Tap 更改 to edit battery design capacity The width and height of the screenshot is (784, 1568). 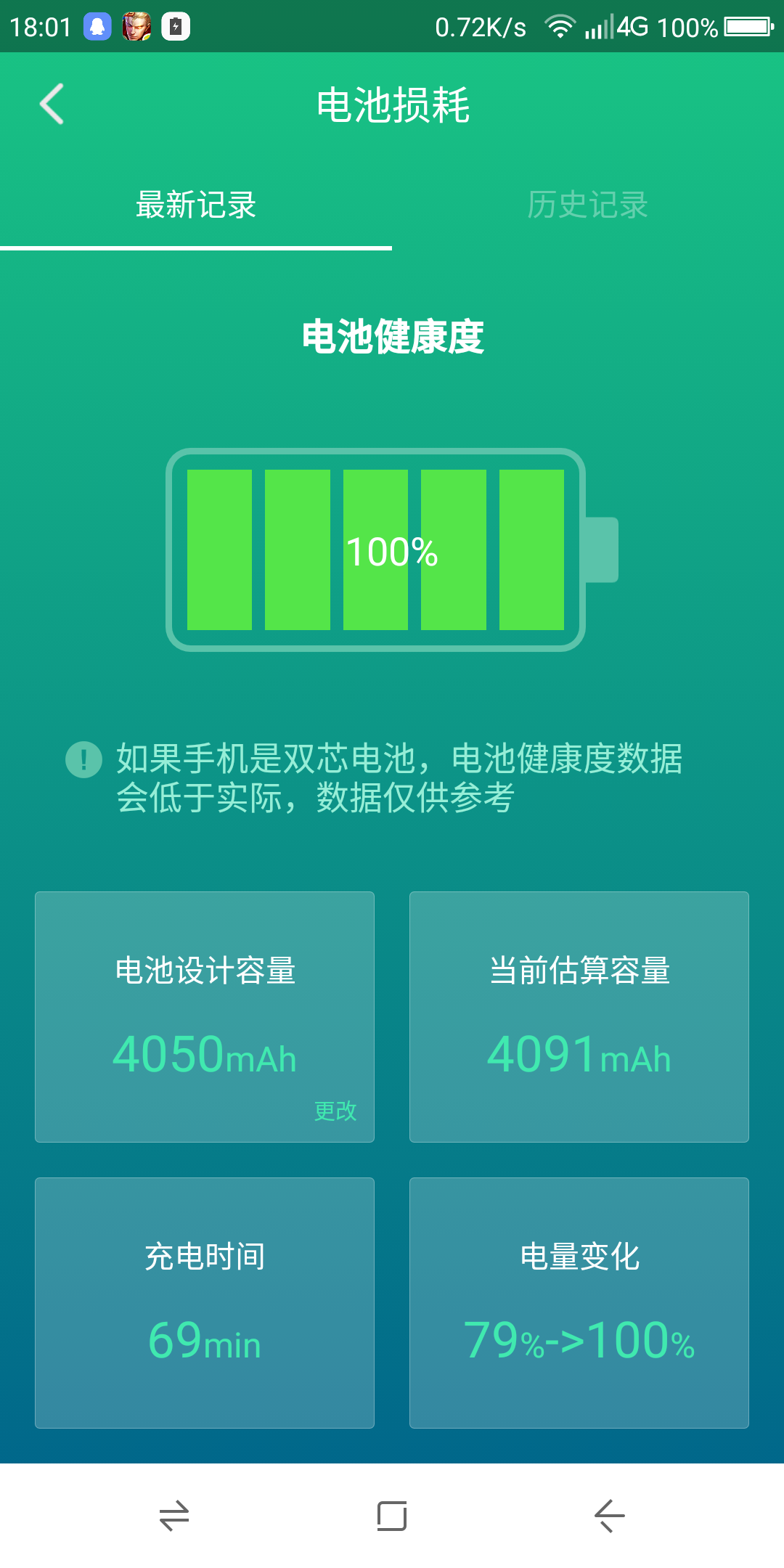coord(335,1111)
